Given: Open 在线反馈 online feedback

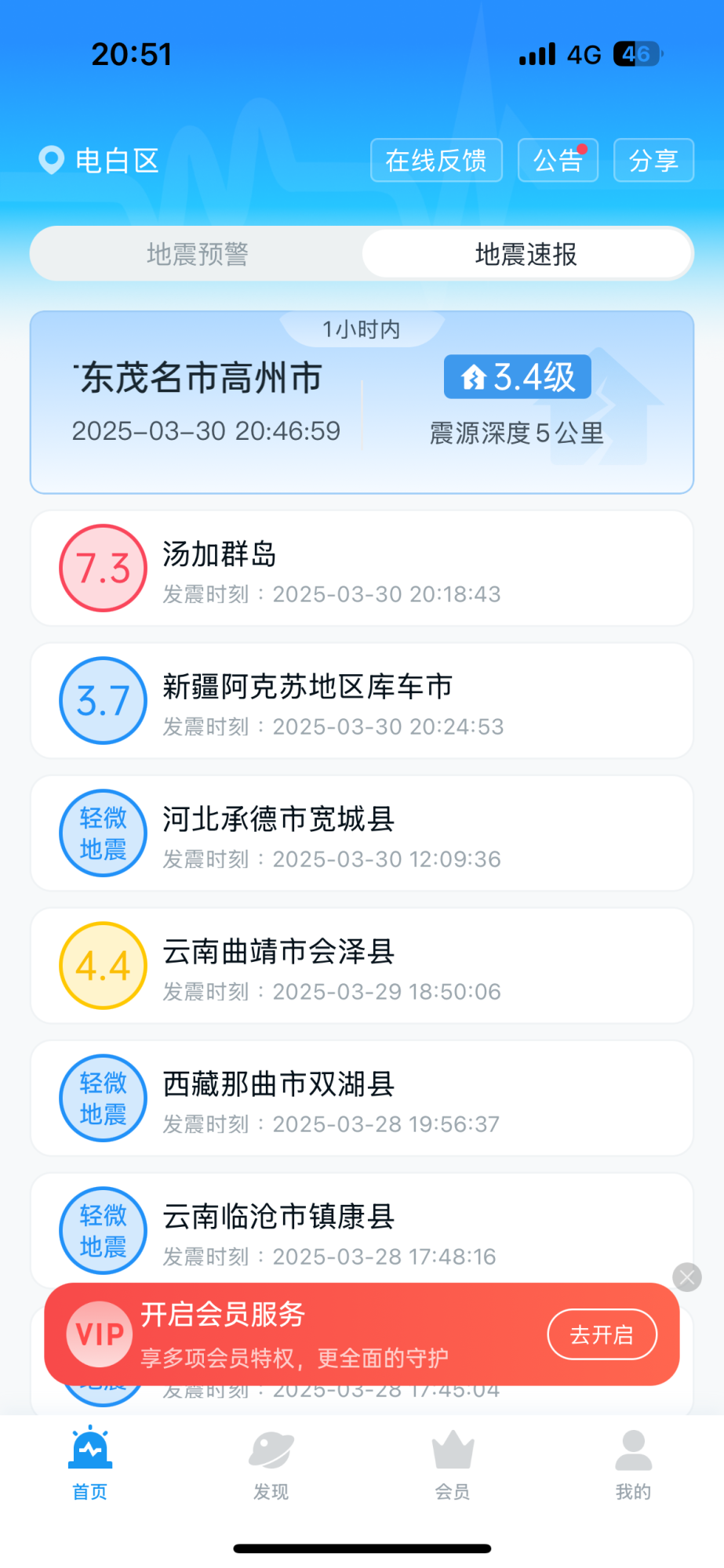Looking at the screenshot, I should [x=436, y=161].
